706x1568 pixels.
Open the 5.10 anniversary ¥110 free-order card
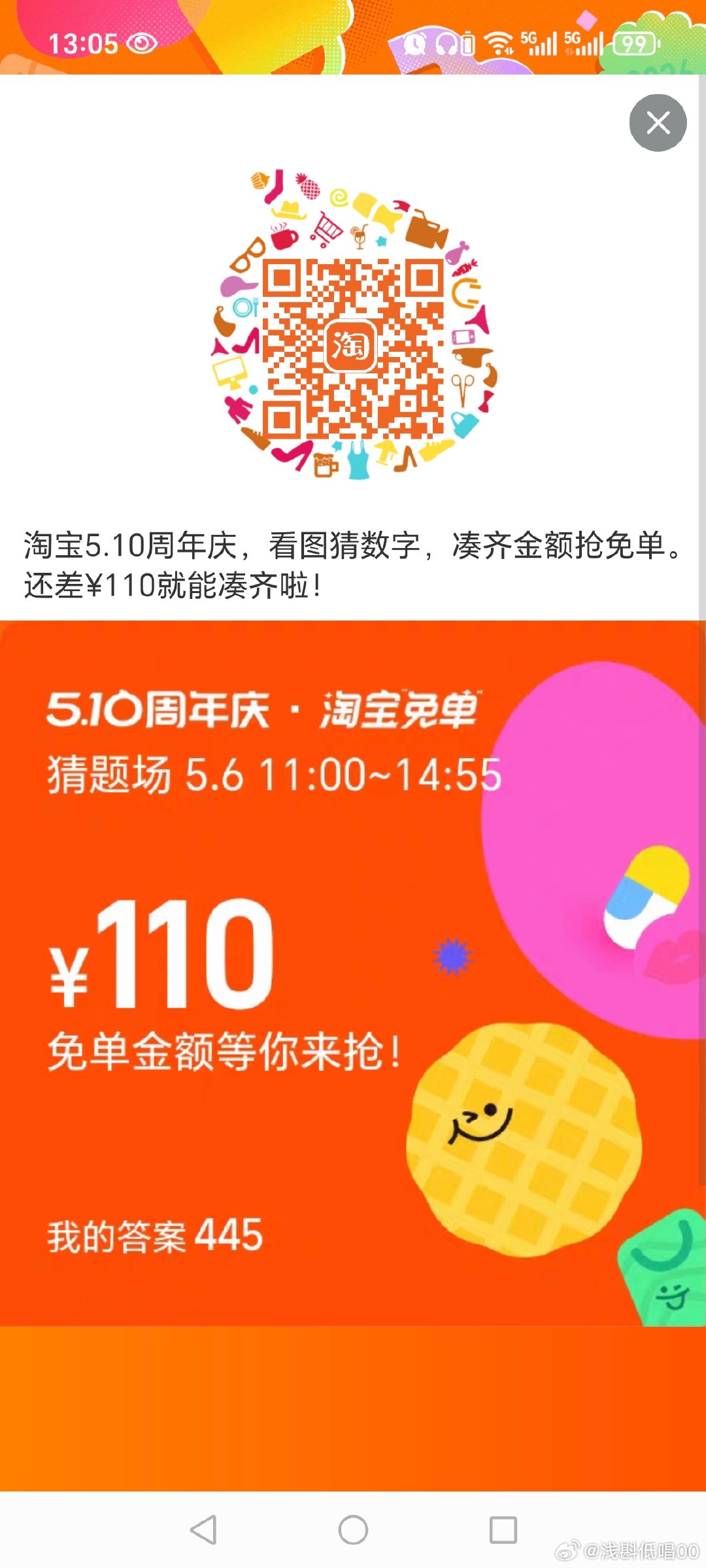(x=353, y=973)
